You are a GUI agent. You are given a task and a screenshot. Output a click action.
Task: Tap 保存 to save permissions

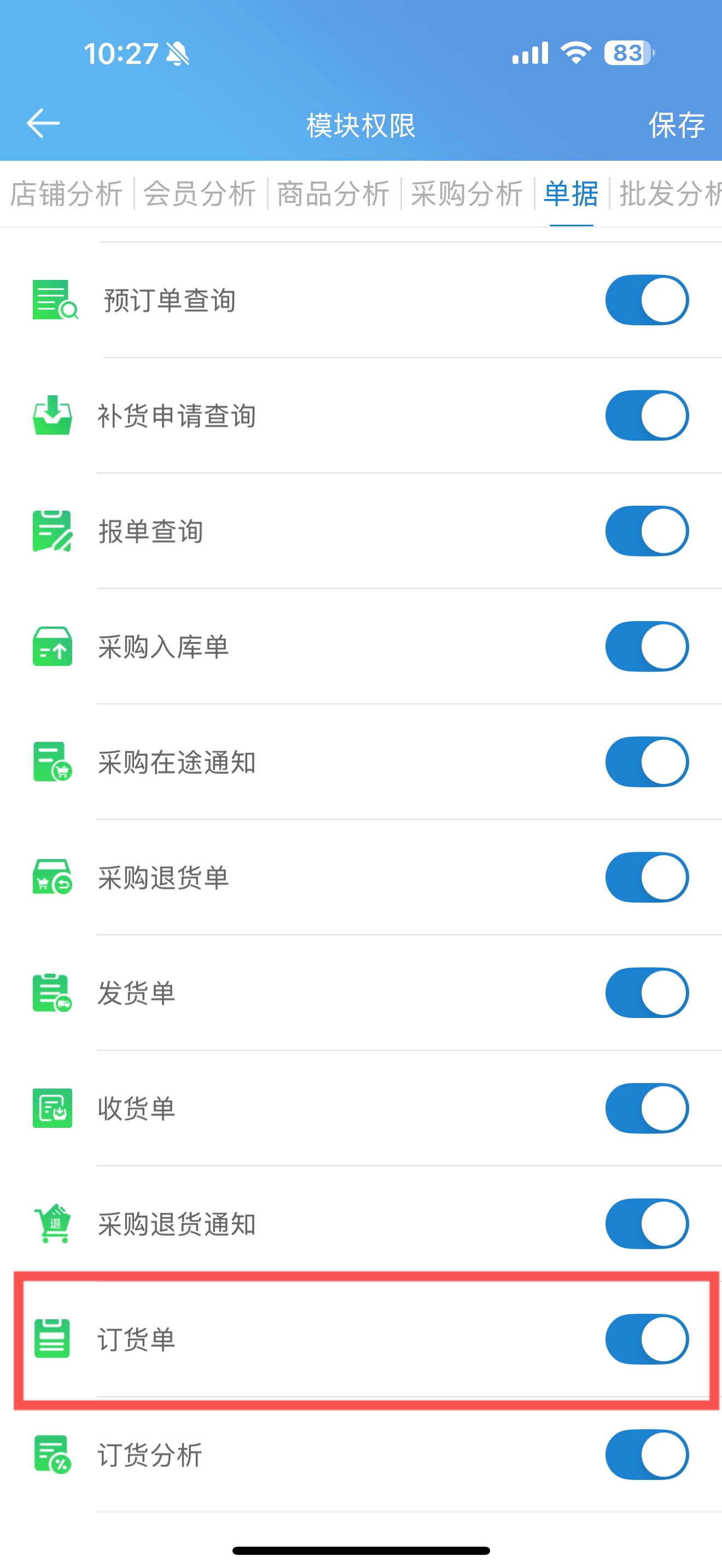(677, 125)
